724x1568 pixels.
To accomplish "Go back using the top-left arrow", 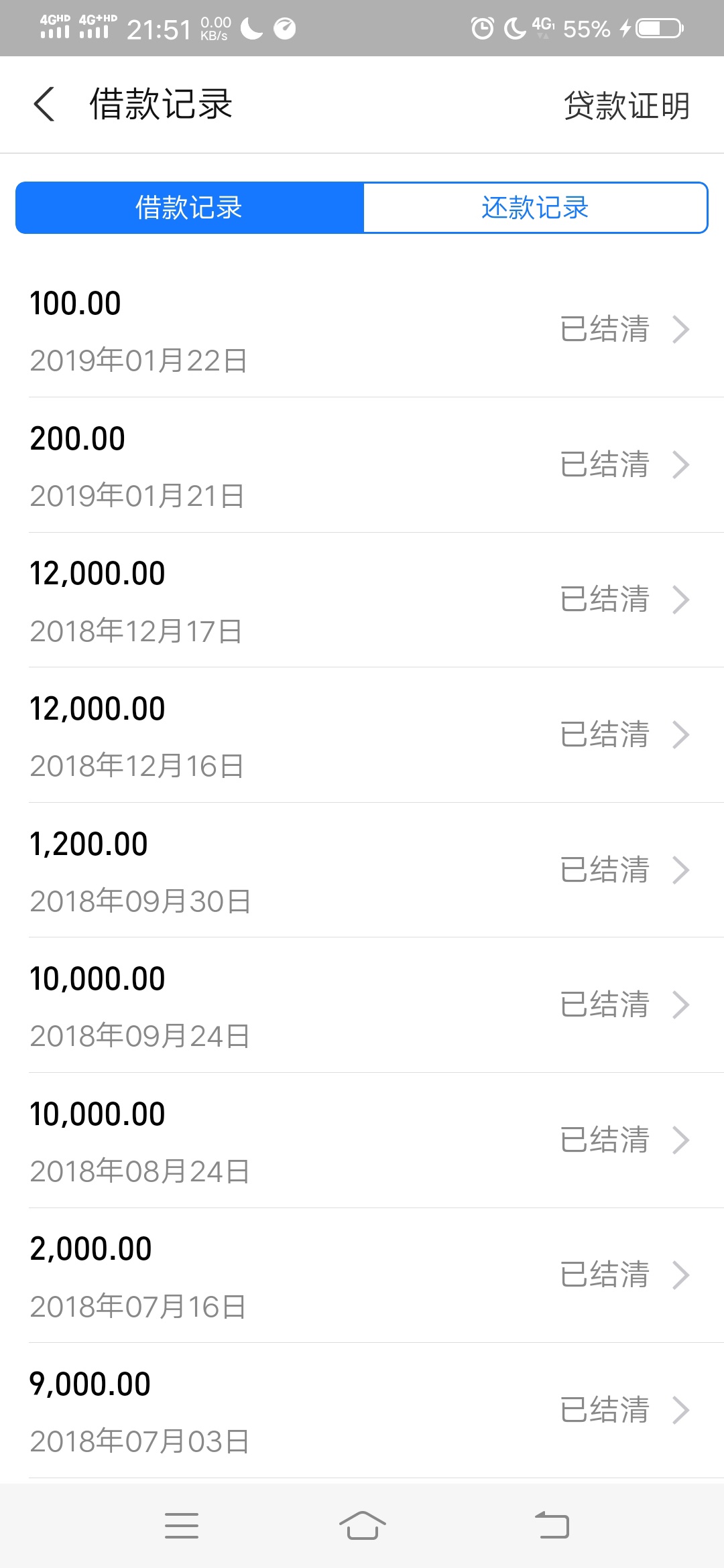I will coord(44,105).
